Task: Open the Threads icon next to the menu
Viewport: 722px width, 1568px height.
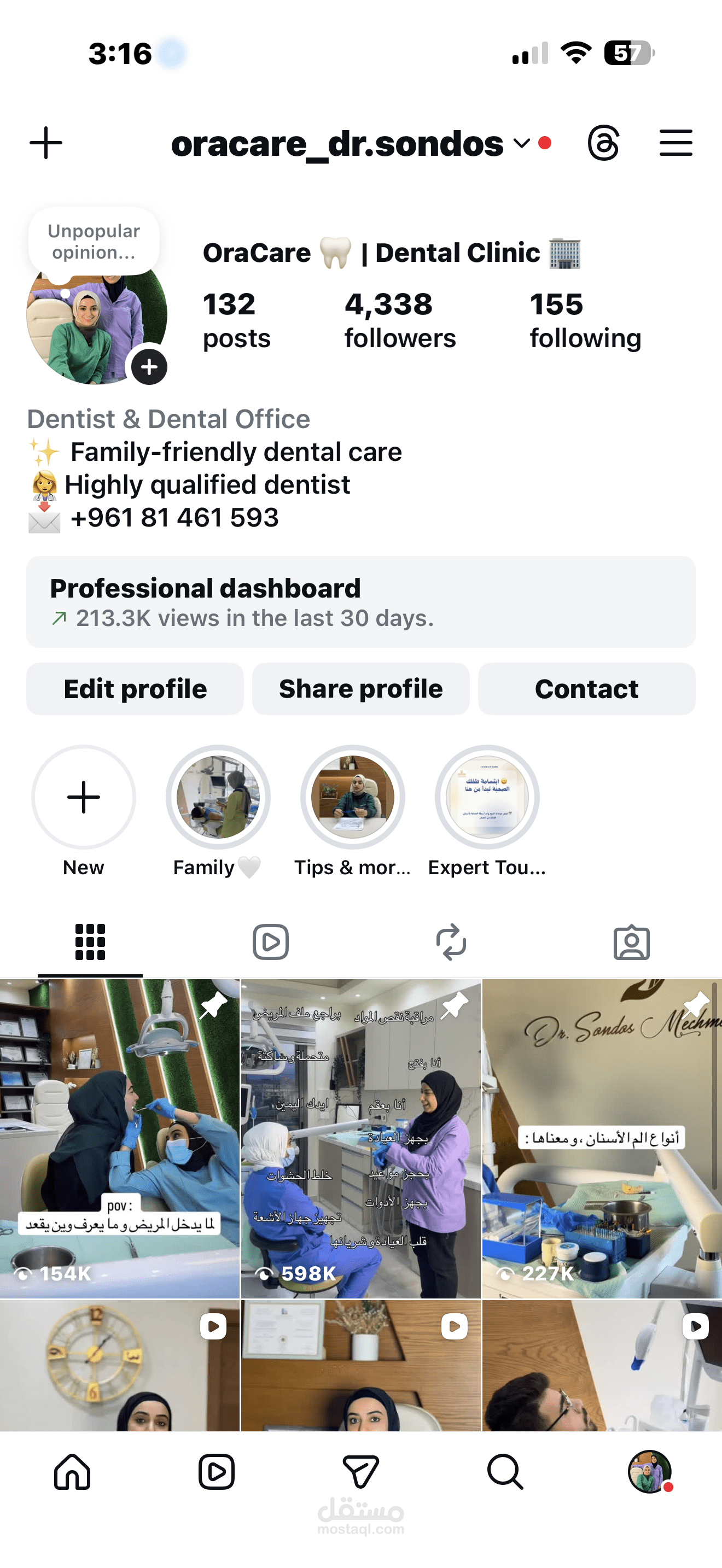Action: tap(603, 143)
